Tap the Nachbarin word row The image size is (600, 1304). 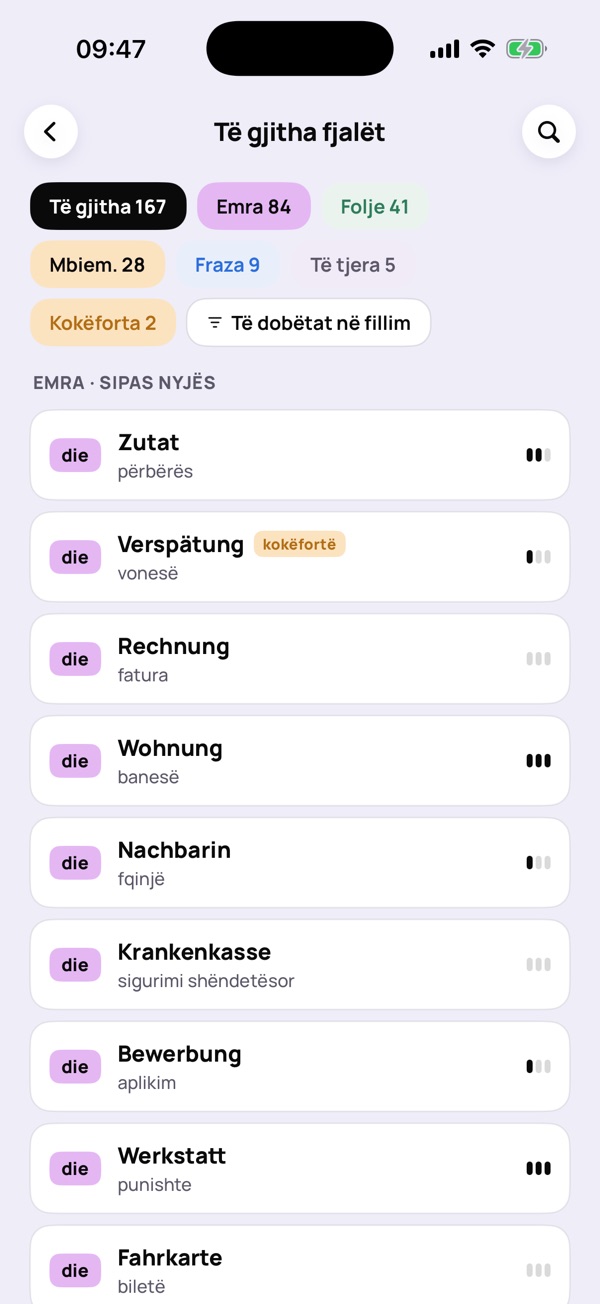(300, 863)
